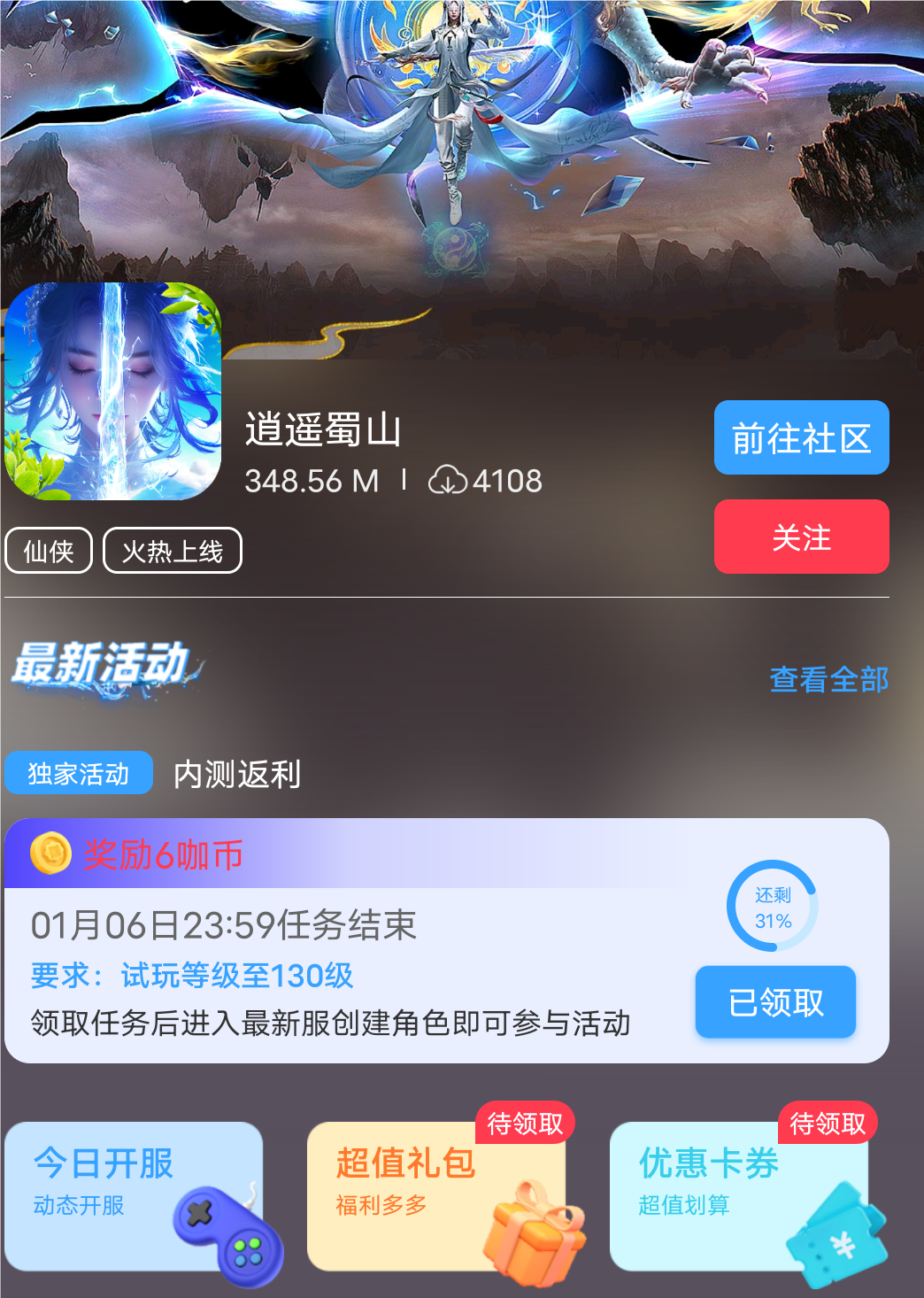Screen dimensions: 924x1298
Task: Open 查看全部 to view all activities
Action: pyautogui.click(x=828, y=679)
